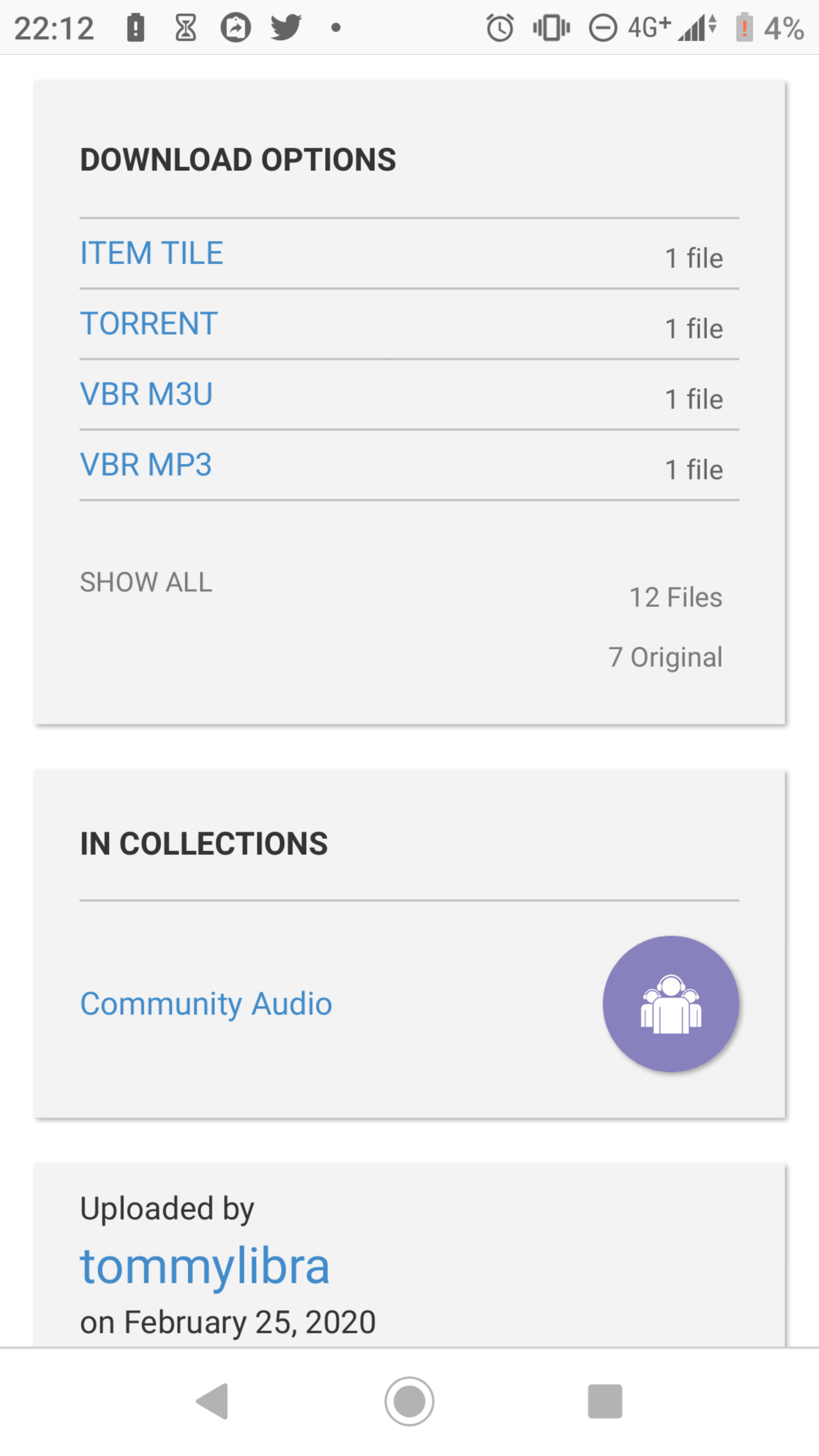Image resolution: width=819 pixels, height=1456 pixels.
Task: Open the recent apps overview
Action: coord(606,1401)
